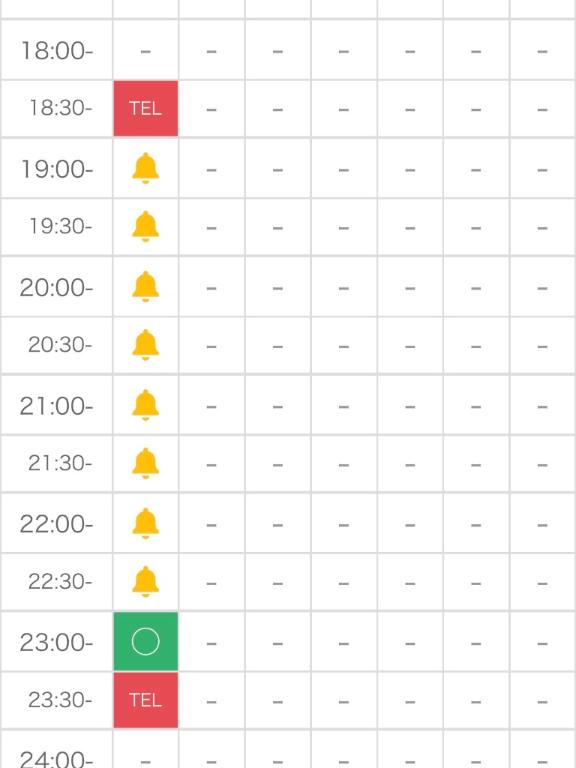Tap the bell at 21:00
The image size is (576, 768).
[x=145, y=405]
